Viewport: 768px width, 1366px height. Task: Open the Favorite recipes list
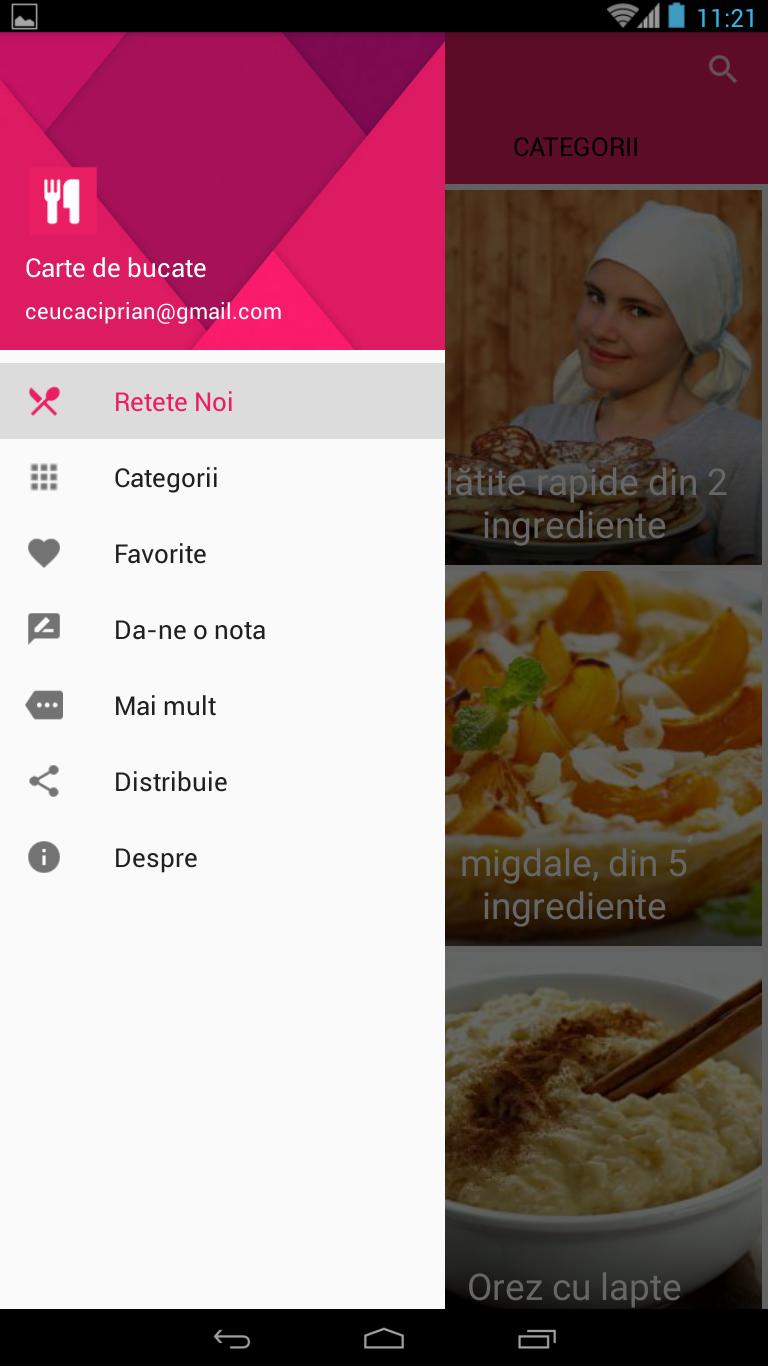[x=160, y=554]
